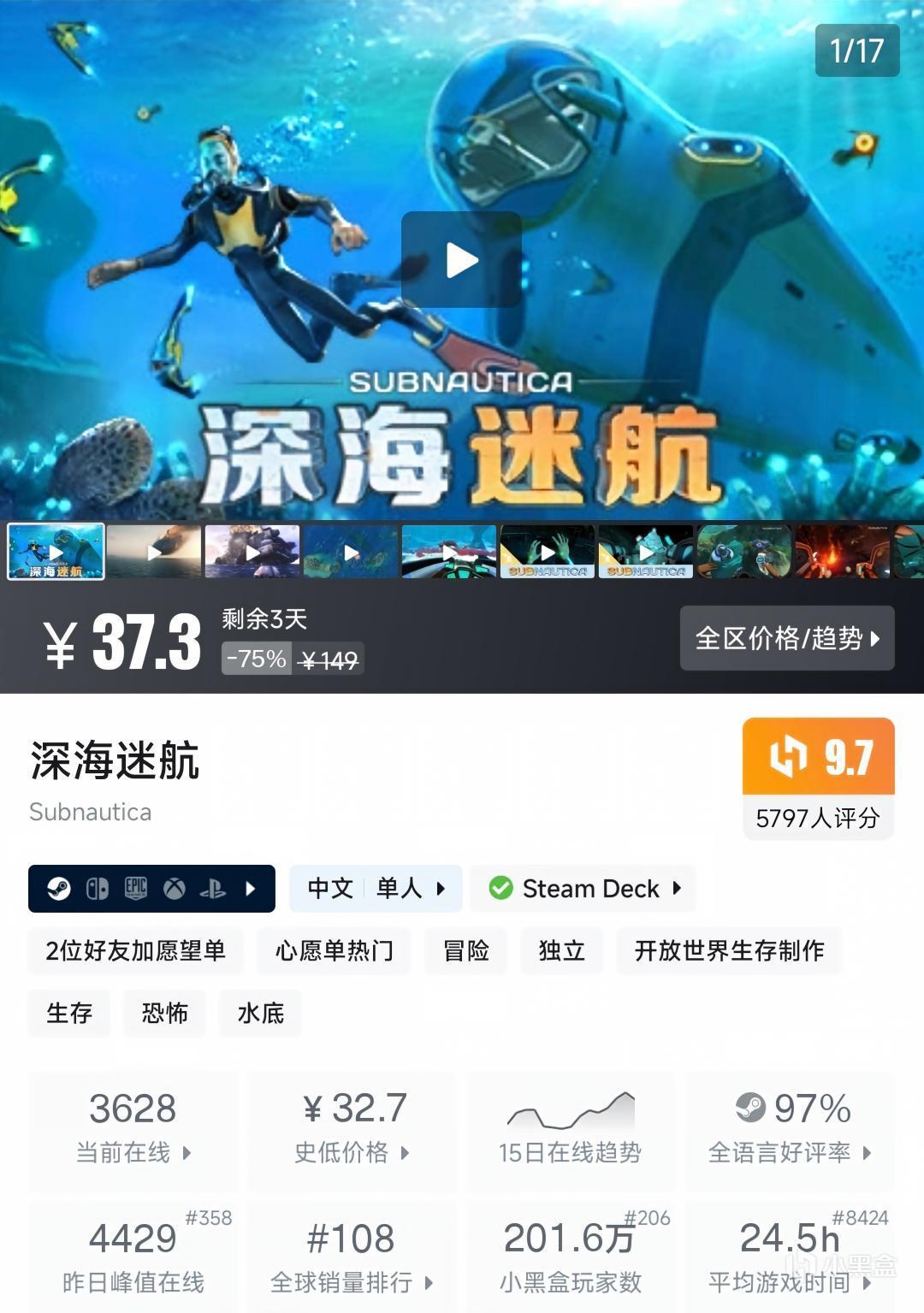Select the 心愿单热门 tag
924x1313 pixels.
pyautogui.click(x=335, y=951)
